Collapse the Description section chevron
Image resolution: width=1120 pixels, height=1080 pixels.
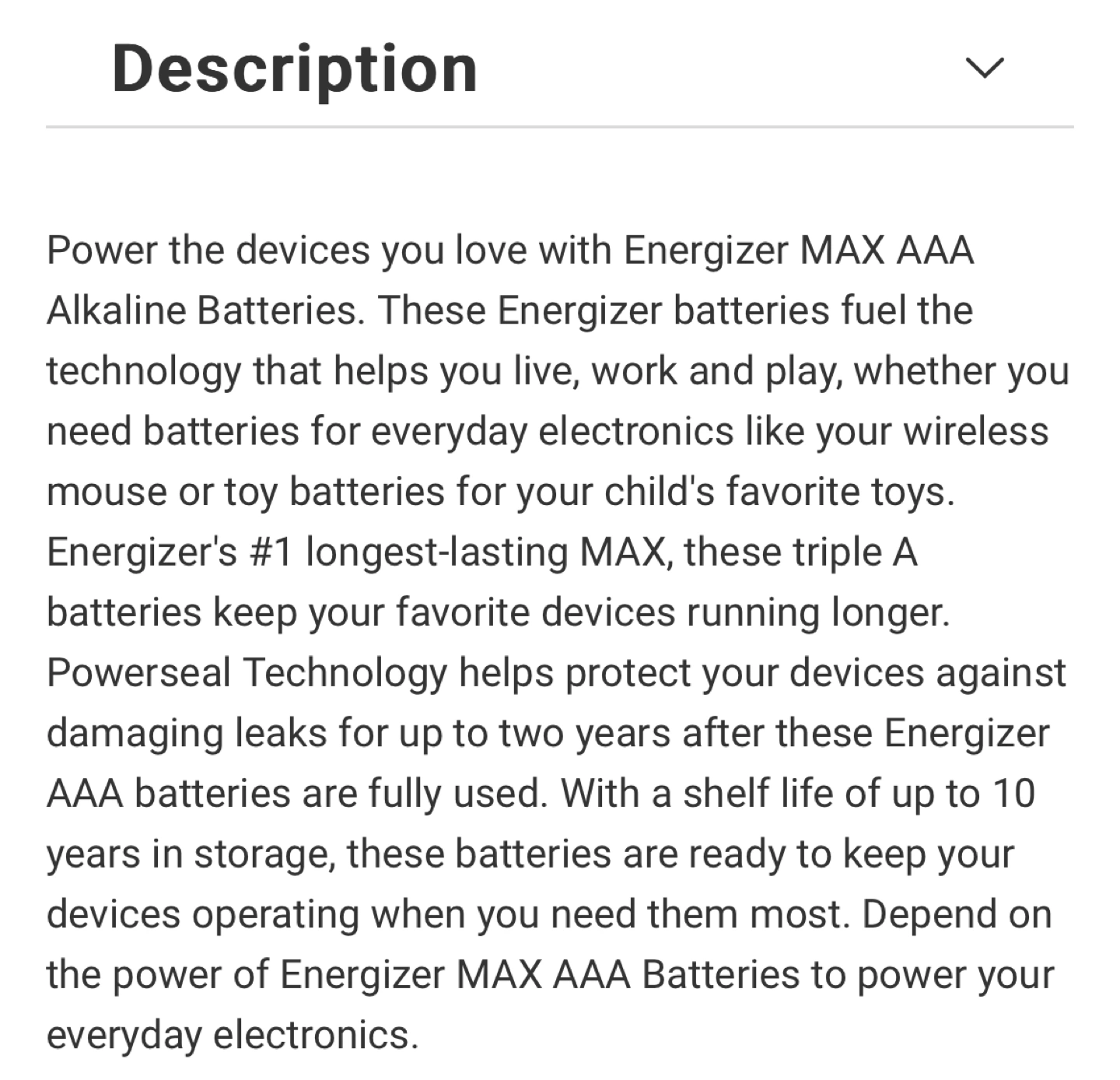[985, 68]
